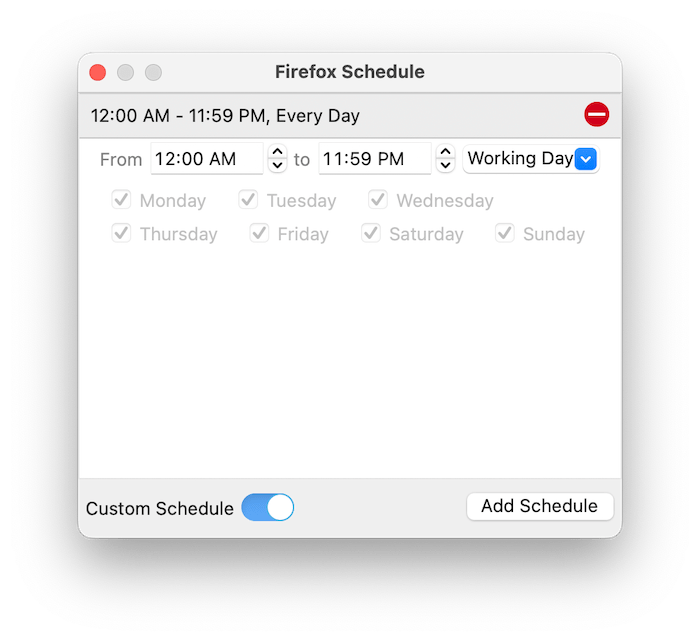Uncheck the Friday checkbox
Viewport: 700px width, 641px height.
(x=260, y=233)
